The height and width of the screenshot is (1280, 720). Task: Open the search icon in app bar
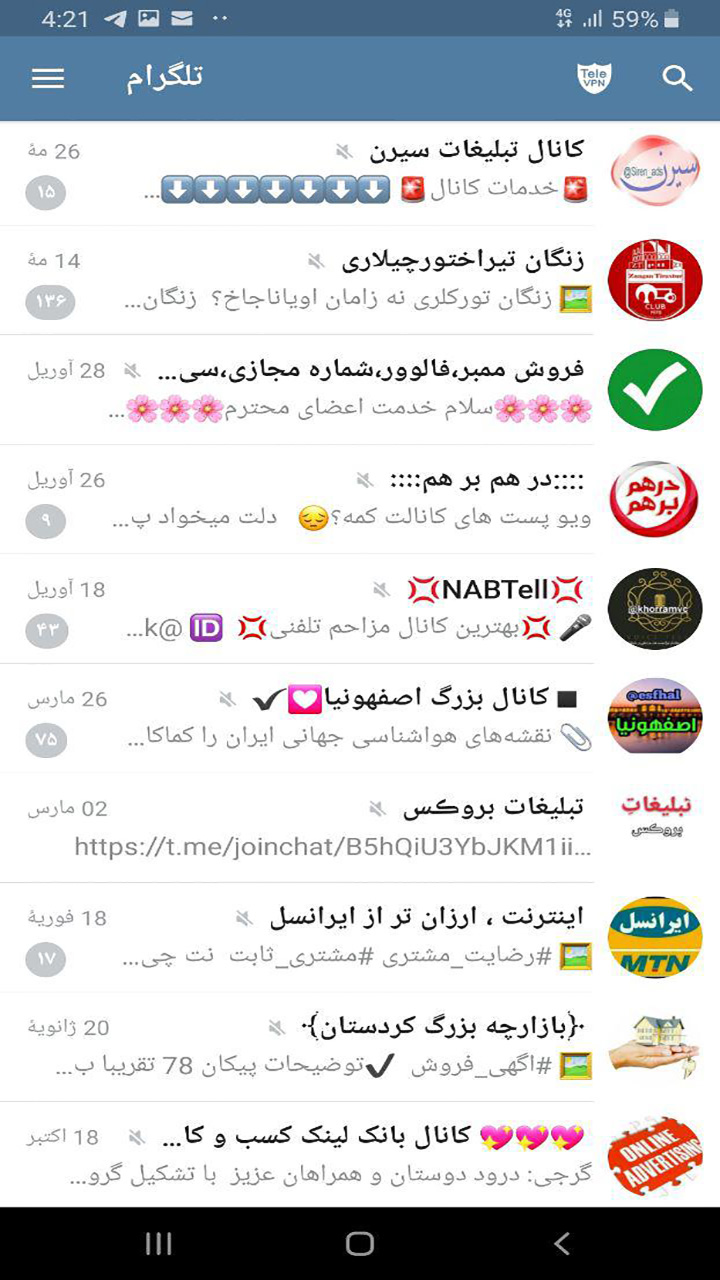(677, 79)
